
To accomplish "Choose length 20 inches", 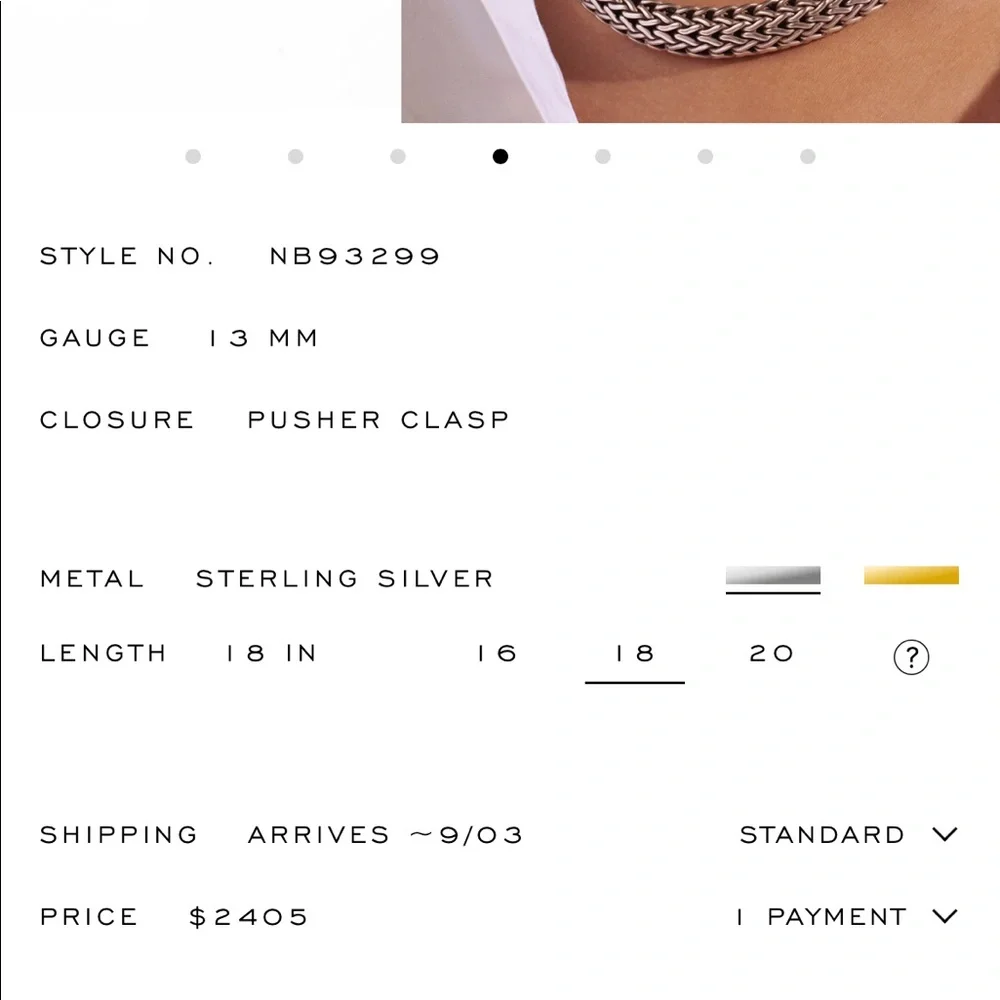I will coord(771,654).
